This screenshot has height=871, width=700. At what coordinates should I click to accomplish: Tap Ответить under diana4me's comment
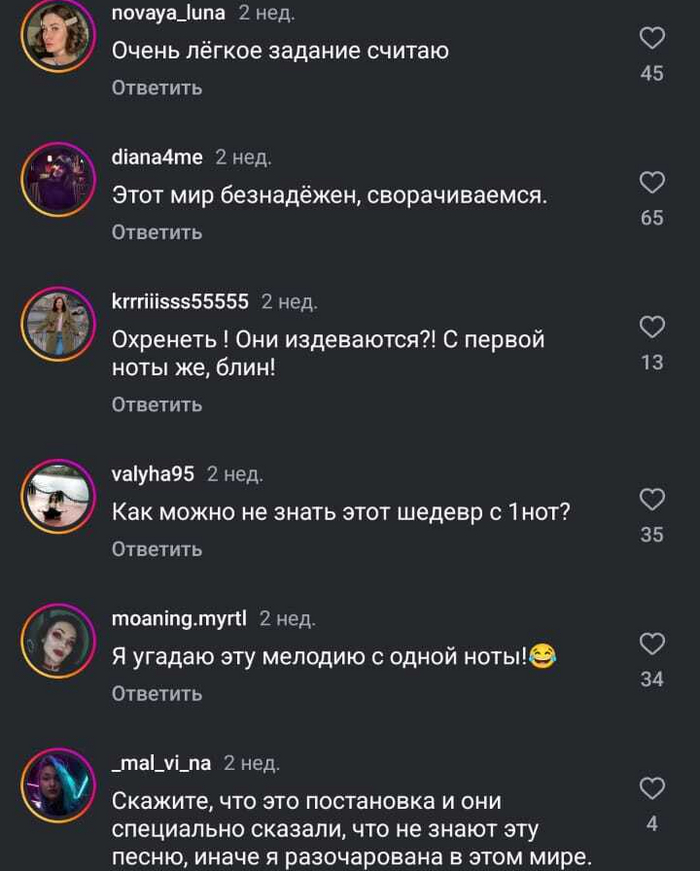pos(157,232)
